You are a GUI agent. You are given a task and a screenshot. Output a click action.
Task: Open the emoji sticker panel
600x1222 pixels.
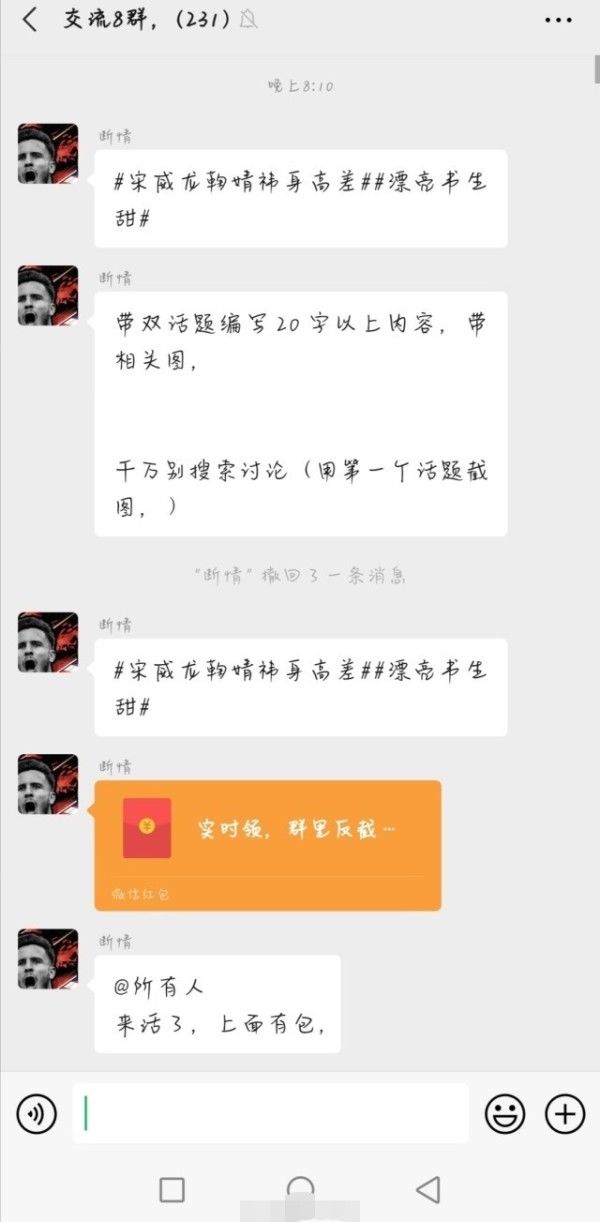(505, 1113)
